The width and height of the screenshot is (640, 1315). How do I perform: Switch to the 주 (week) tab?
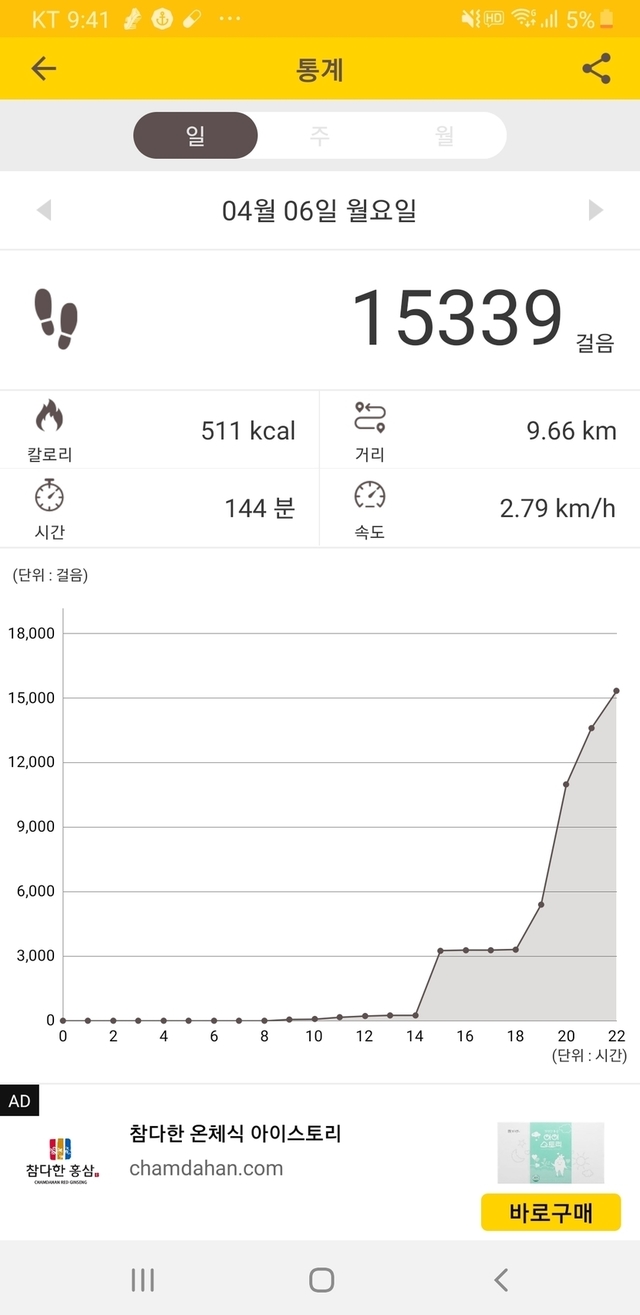(x=319, y=136)
